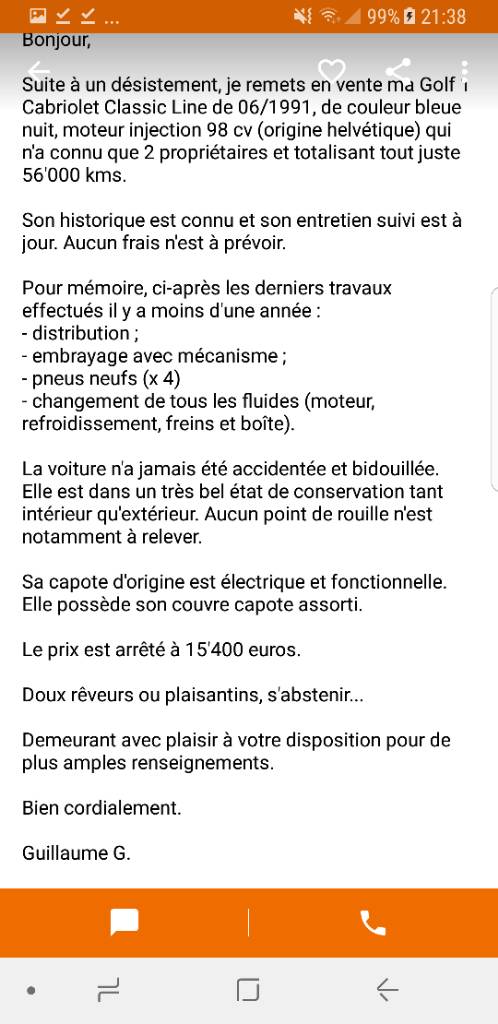Save this ad with the heart icon
This screenshot has width=498, height=1024.
click(332, 71)
